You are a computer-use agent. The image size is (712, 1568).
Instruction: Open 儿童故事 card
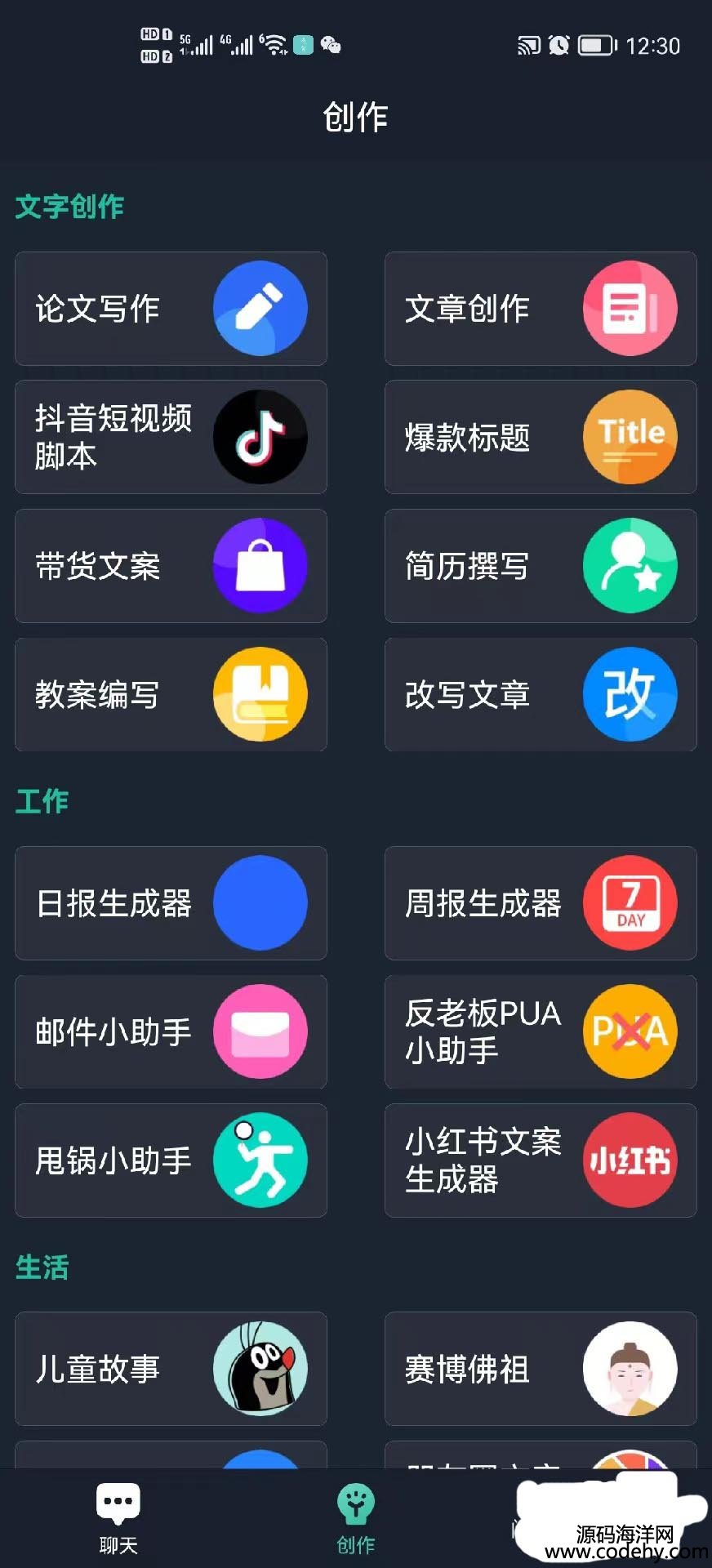click(x=171, y=1369)
